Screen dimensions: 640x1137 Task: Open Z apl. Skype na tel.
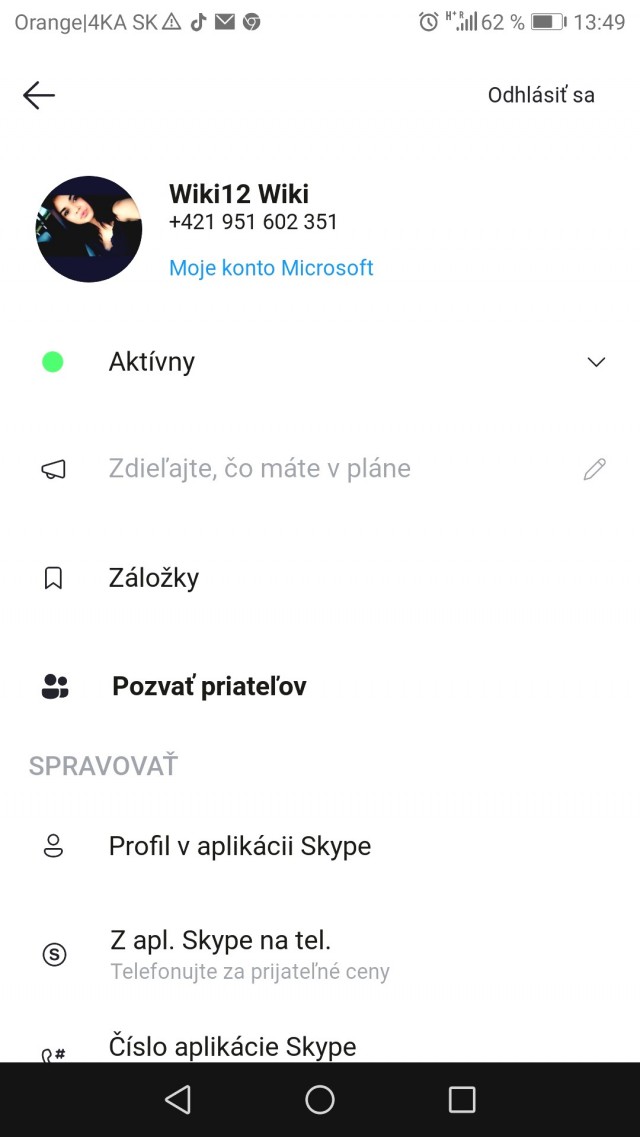(x=221, y=941)
